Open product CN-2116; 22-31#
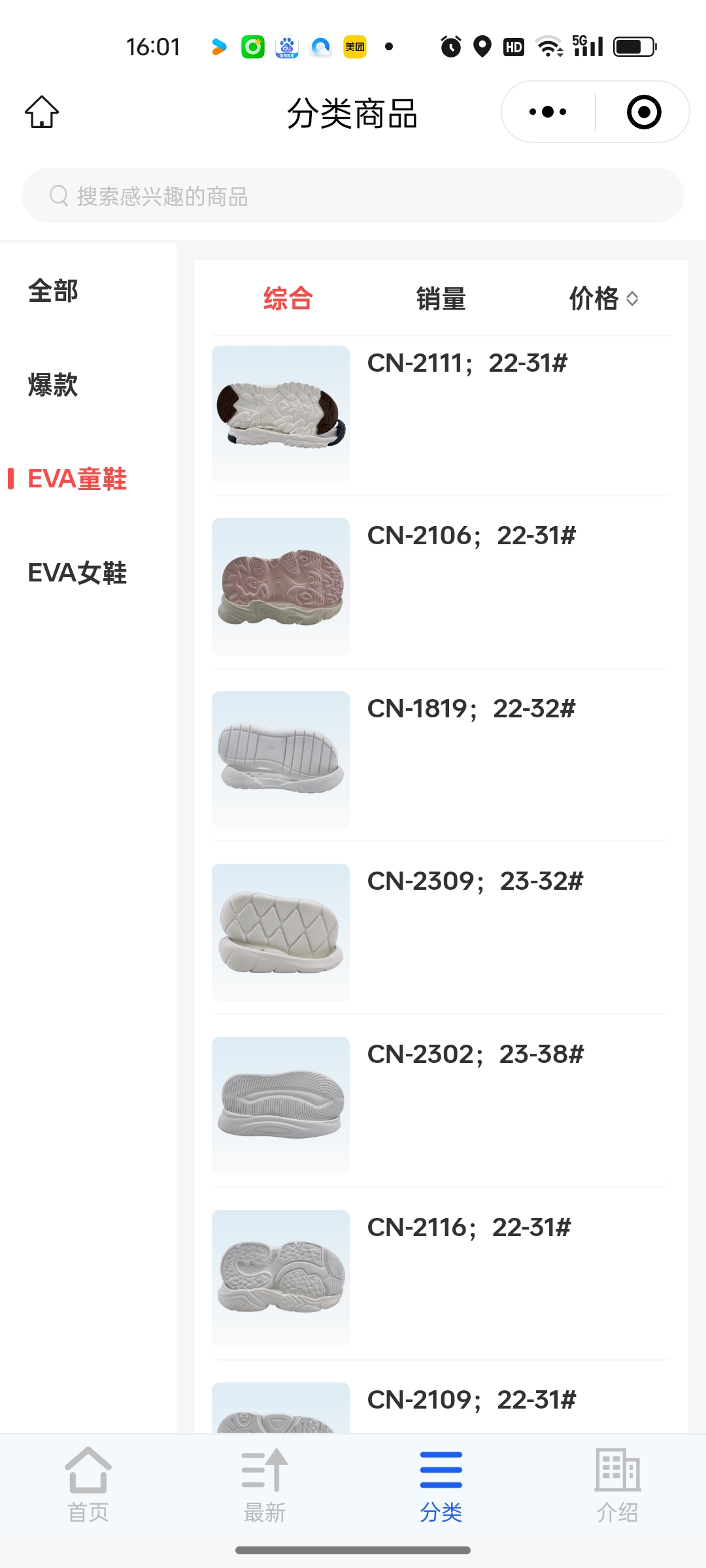706x1568 pixels. tap(441, 1279)
